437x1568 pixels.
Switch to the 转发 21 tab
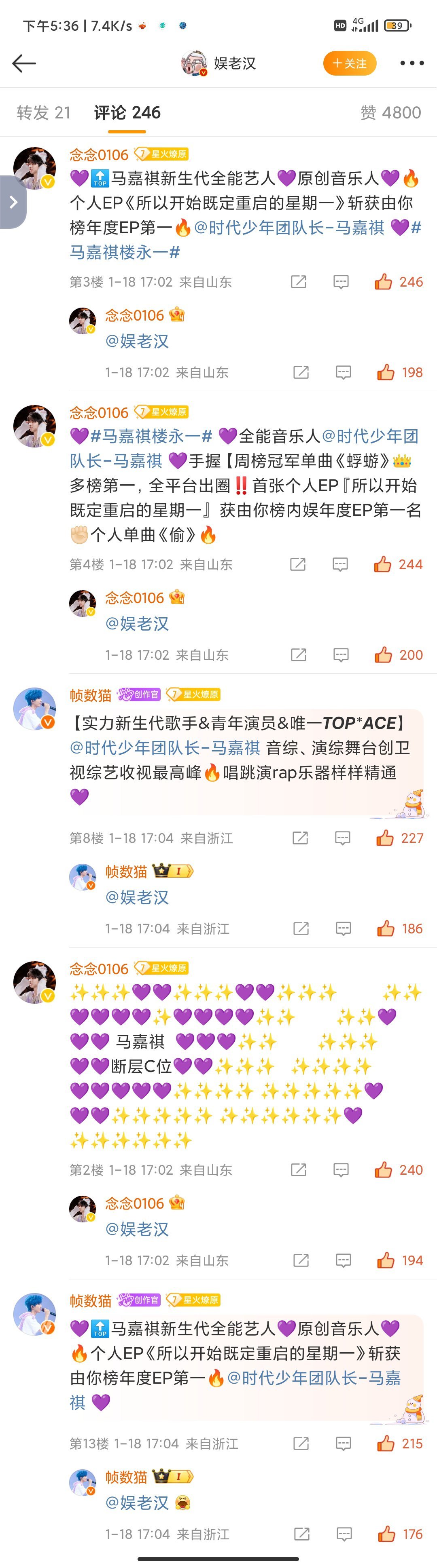click(x=43, y=113)
